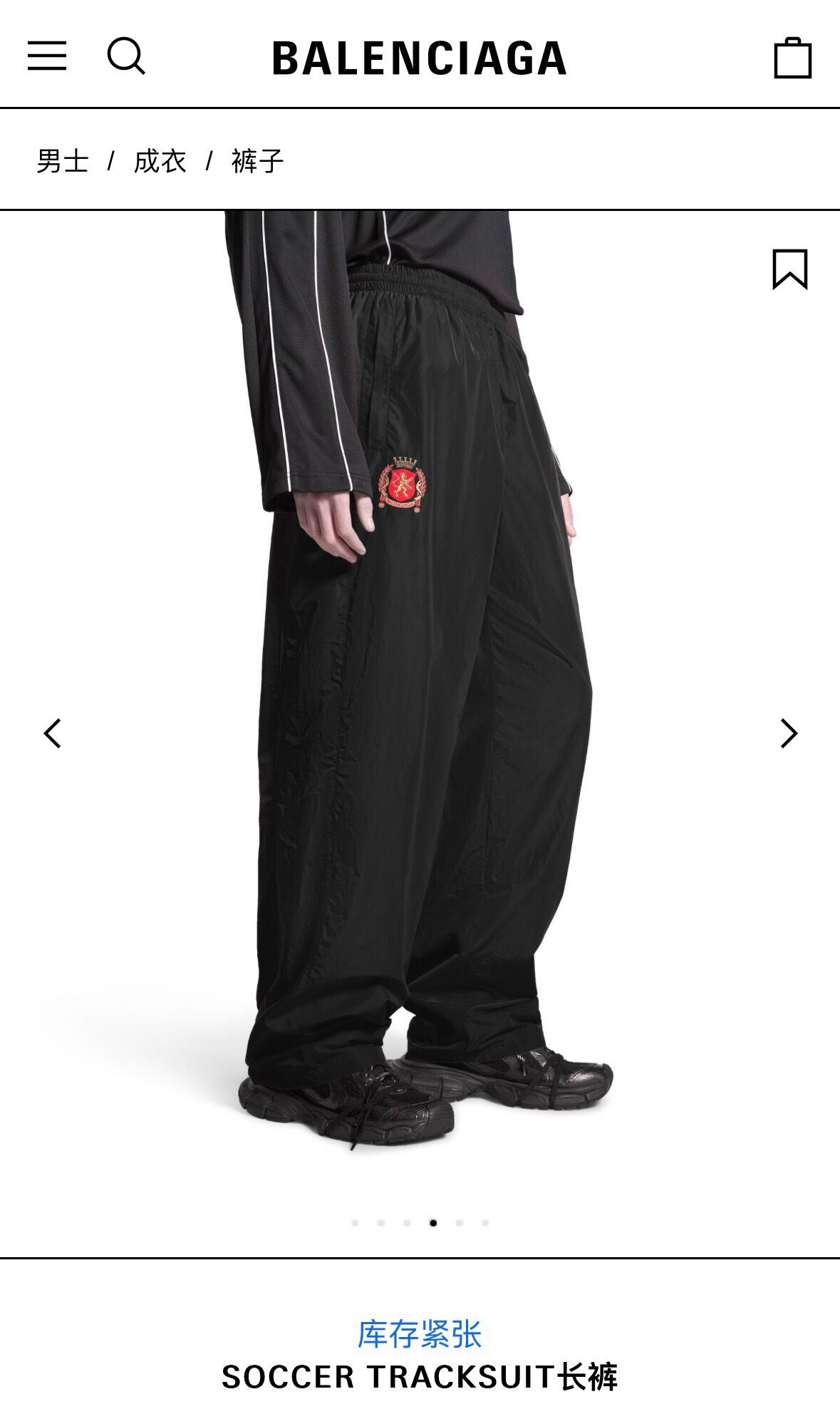Image resolution: width=840 pixels, height=1404 pixels.
Task: Open the 男士 breadcrumb
Action: point(63,161)
